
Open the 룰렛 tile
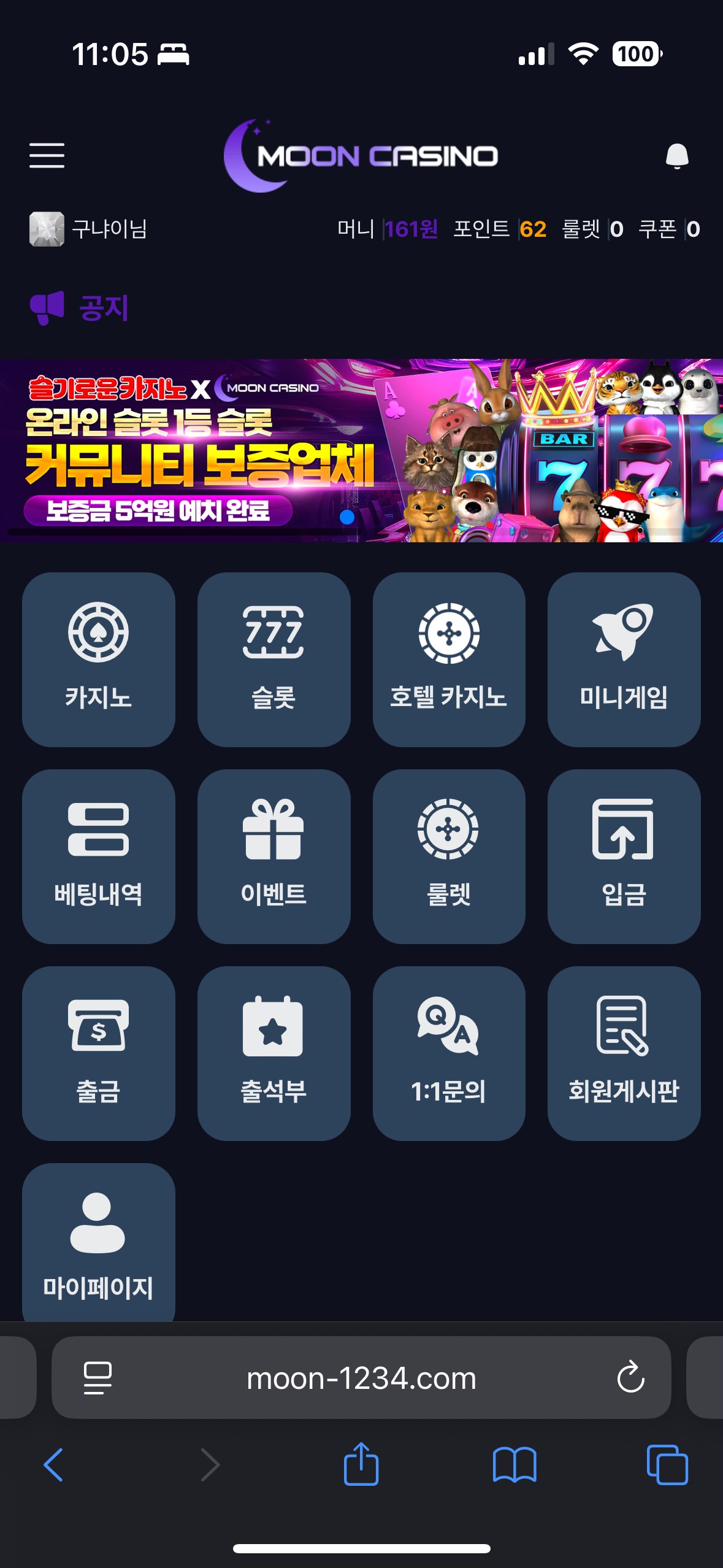(449, 856)
